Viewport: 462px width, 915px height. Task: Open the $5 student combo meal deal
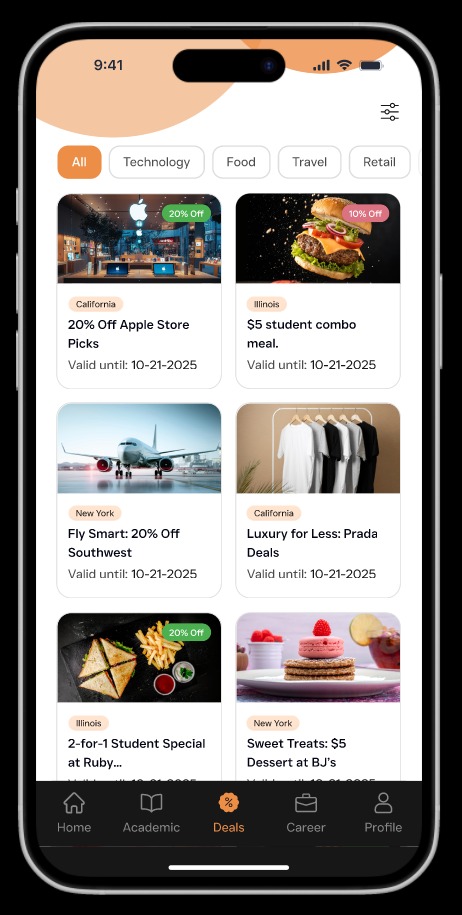[x=318, y=291]
